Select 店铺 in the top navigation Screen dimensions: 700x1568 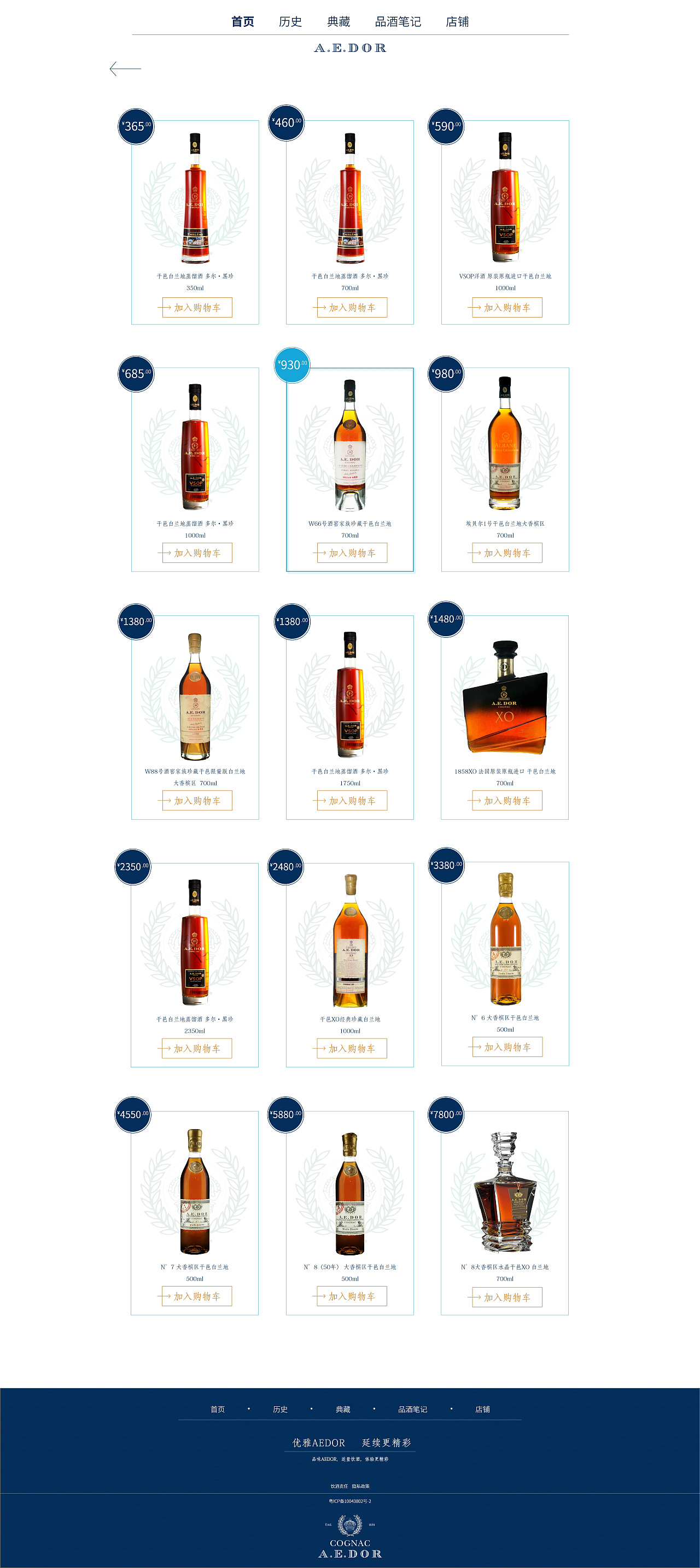point(457,22)
